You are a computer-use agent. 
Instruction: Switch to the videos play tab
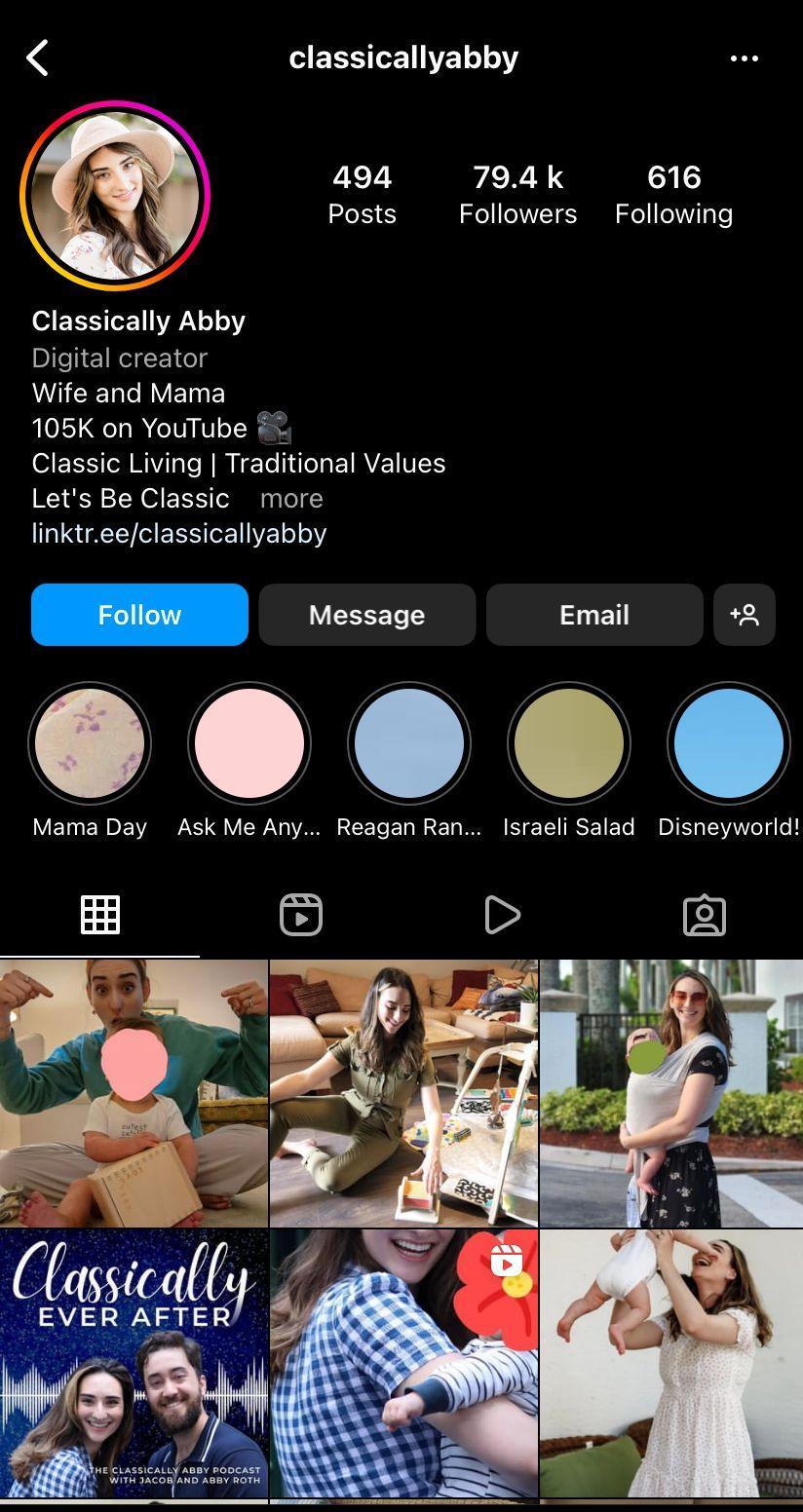[502, 915]
